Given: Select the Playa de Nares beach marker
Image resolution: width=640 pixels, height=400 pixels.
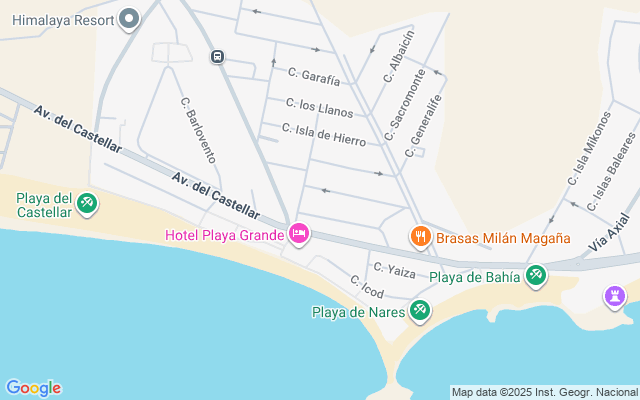Looking at the screenshot, I should pos(420,311).
